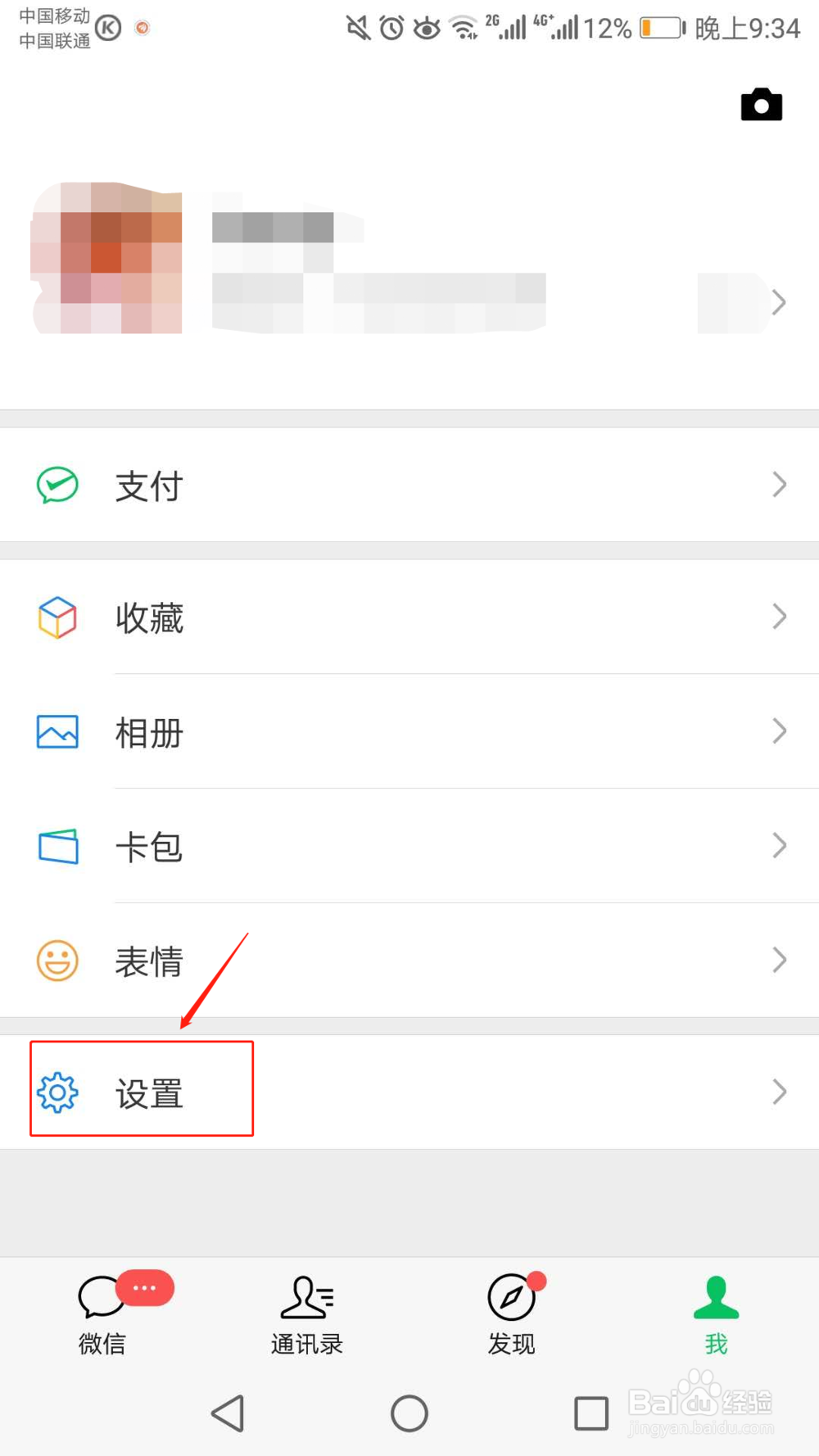Expand the 设置 row arrow
Viewport: 819px width, 1456px height.
coord(779,1091)
